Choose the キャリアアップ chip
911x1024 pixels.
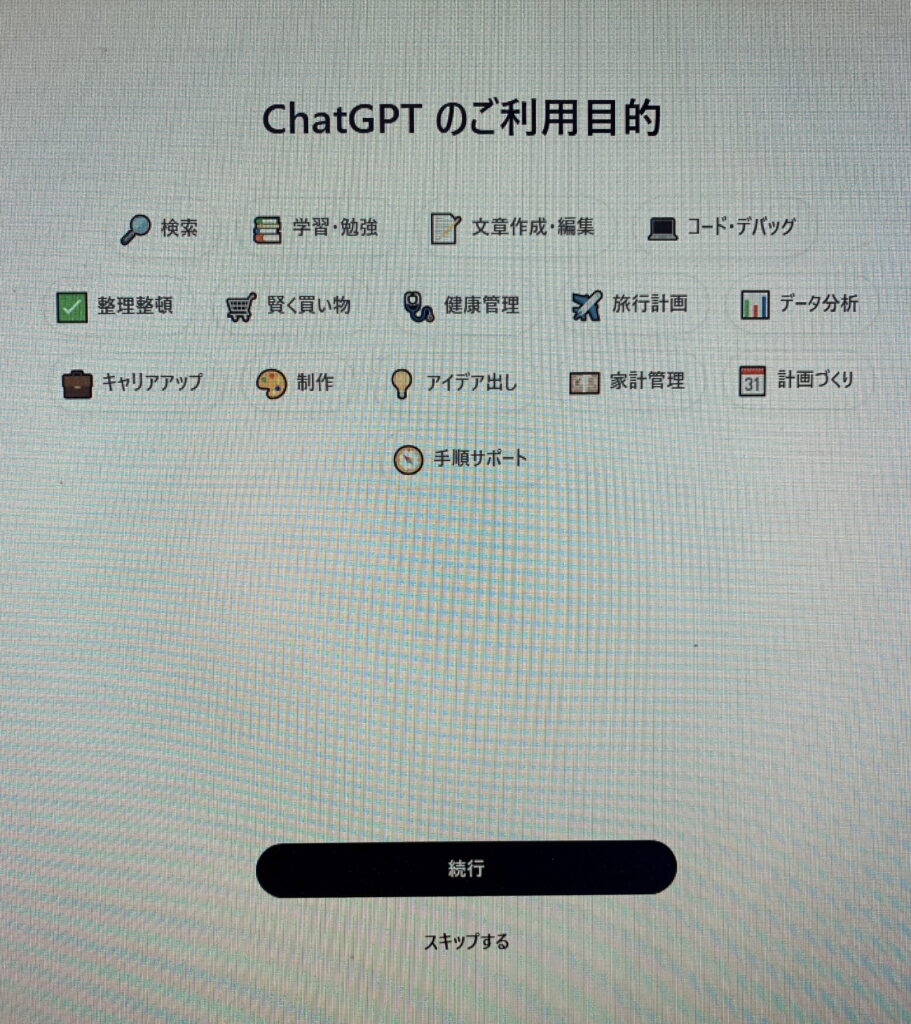[x=133, y=383]
